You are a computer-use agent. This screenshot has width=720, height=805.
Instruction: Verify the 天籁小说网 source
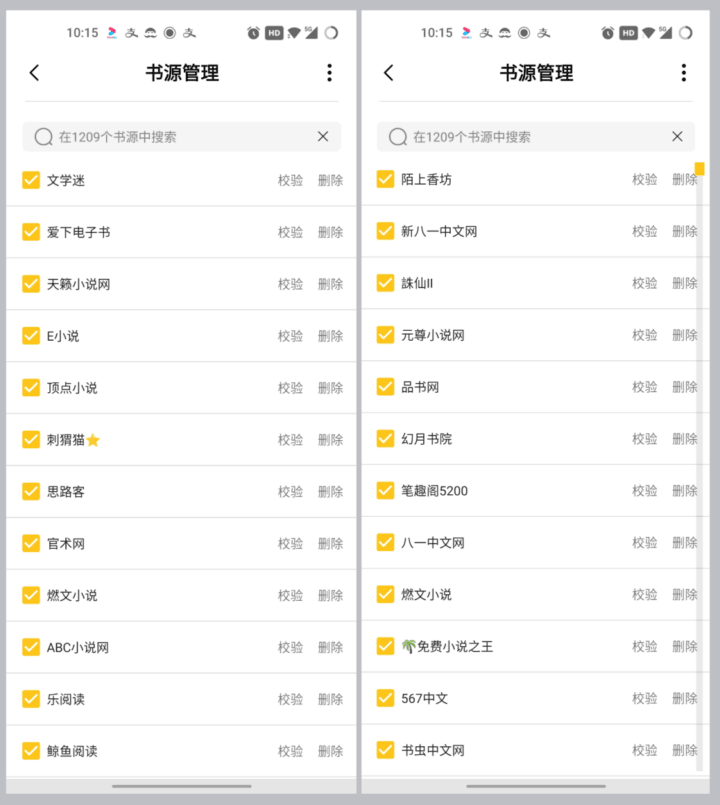[290, 284]
